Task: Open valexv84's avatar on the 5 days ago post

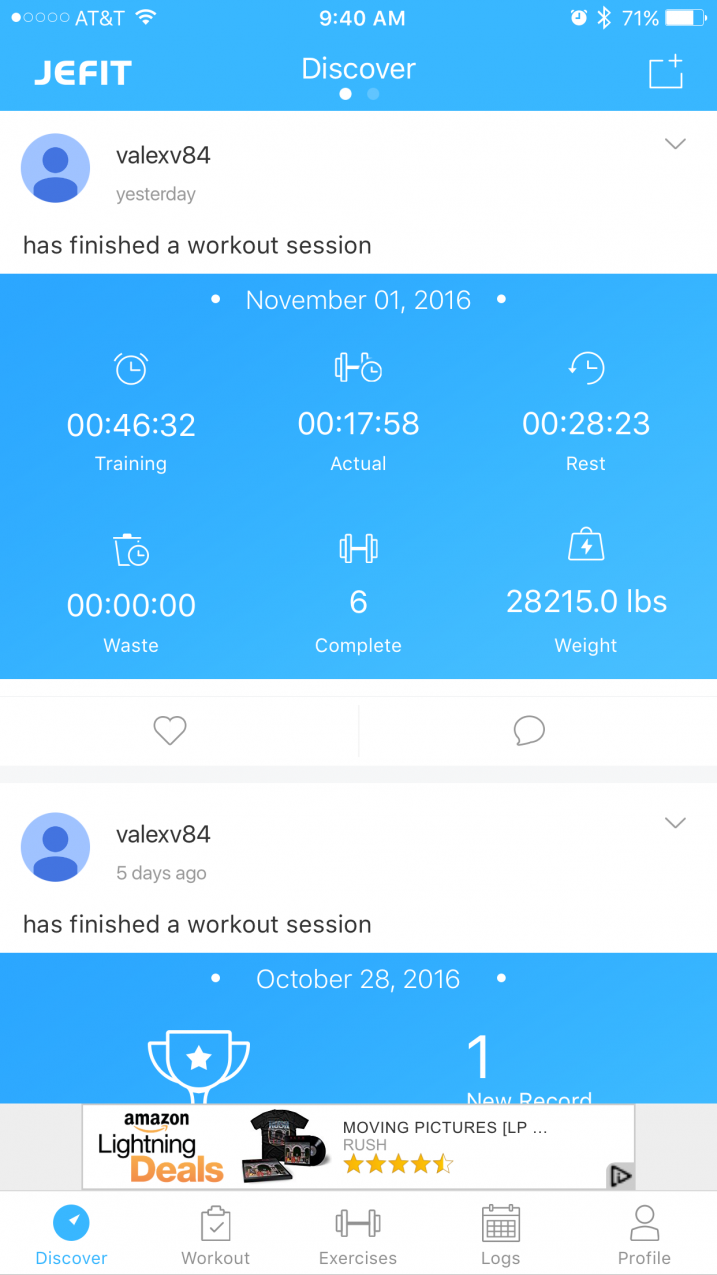Action: pyautogui.click(x=56, y=847)
